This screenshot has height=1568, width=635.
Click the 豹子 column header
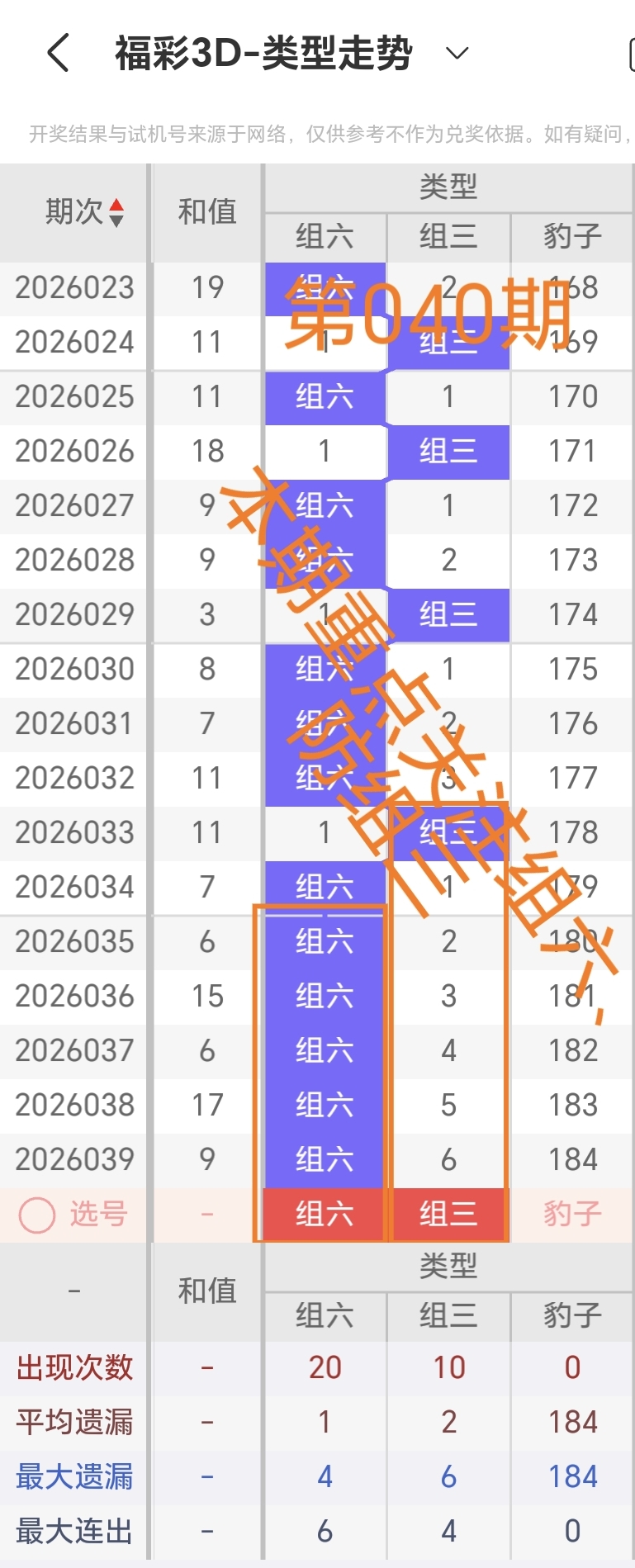coord(570,237)
